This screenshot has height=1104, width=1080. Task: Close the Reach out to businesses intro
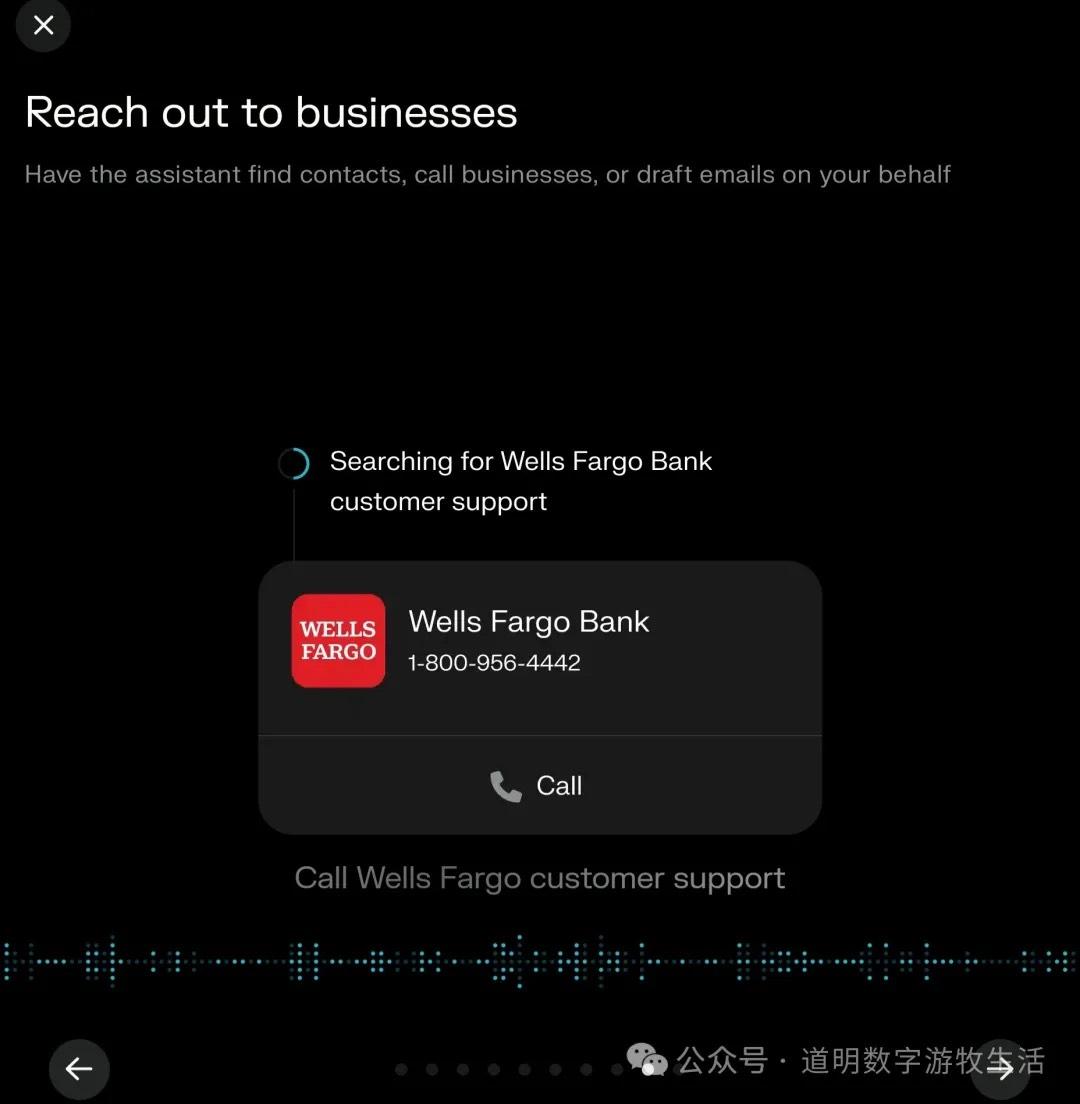pyautogui.click(x=43, y=25)
